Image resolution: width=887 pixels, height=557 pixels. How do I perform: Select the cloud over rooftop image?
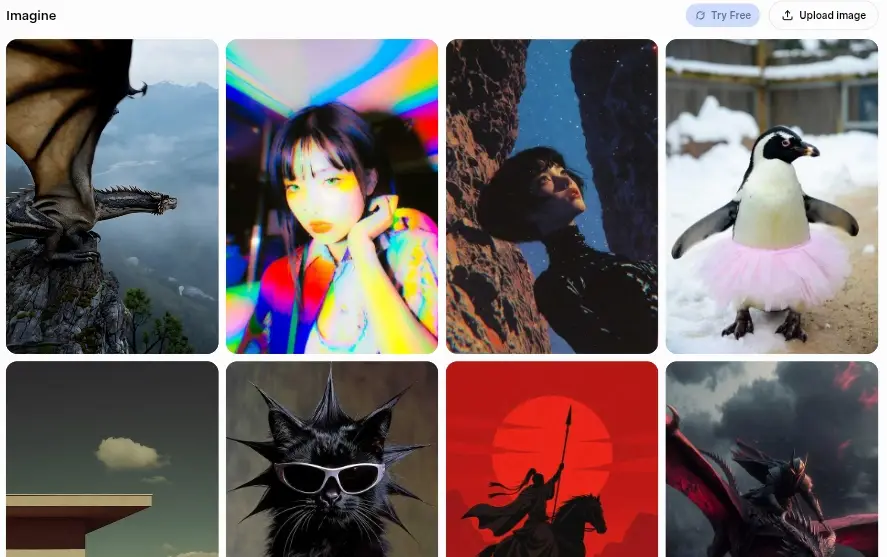[x=112, y=459]
